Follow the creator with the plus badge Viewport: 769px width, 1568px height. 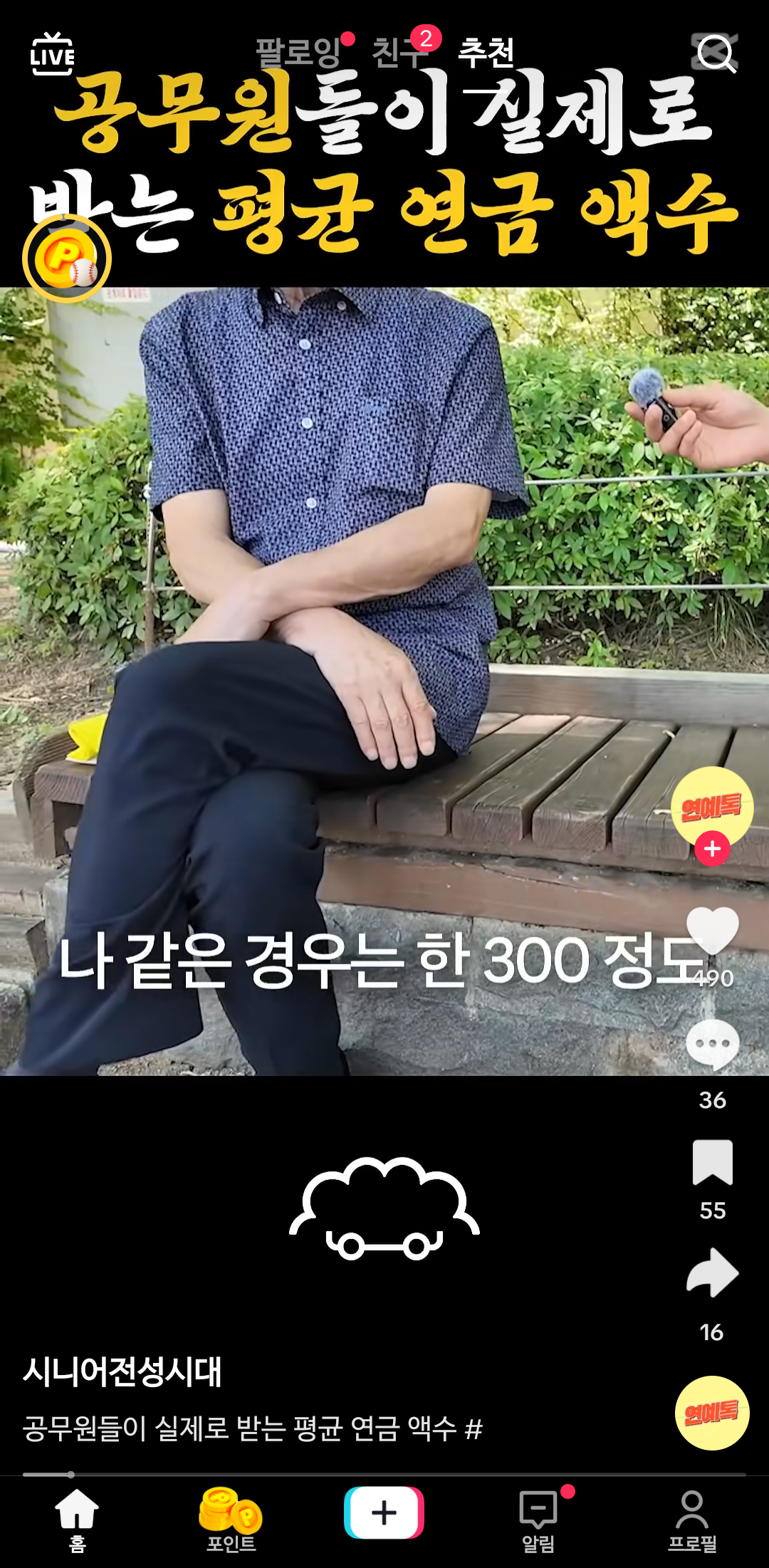pos(712,849)
